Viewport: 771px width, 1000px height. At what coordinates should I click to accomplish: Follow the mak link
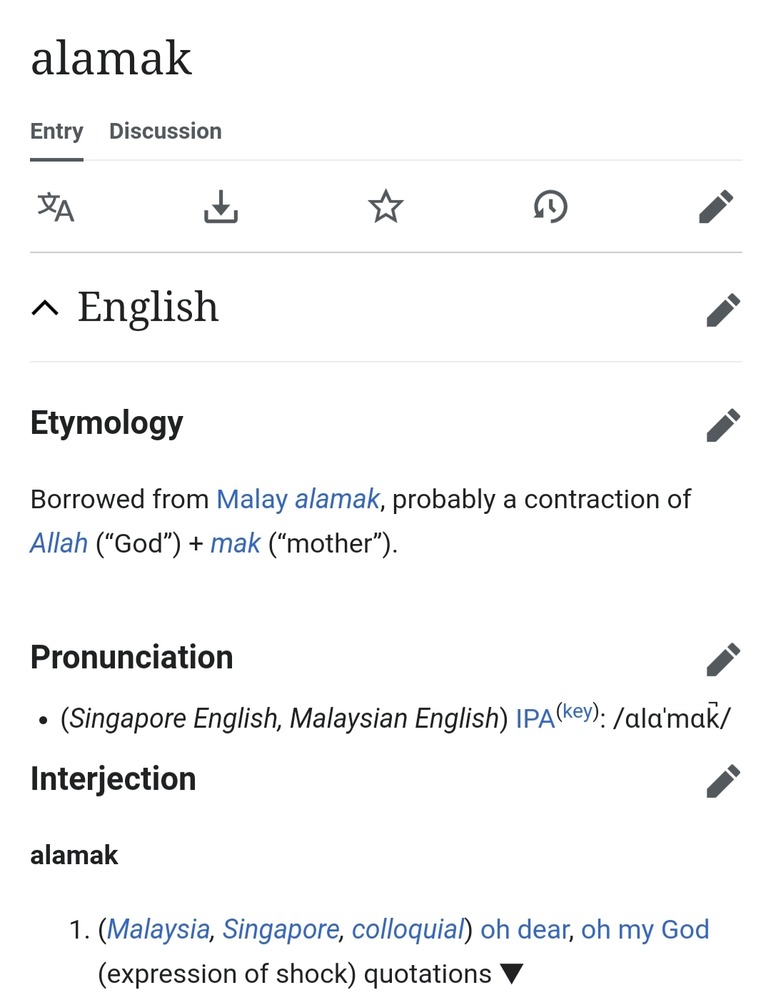235,545
